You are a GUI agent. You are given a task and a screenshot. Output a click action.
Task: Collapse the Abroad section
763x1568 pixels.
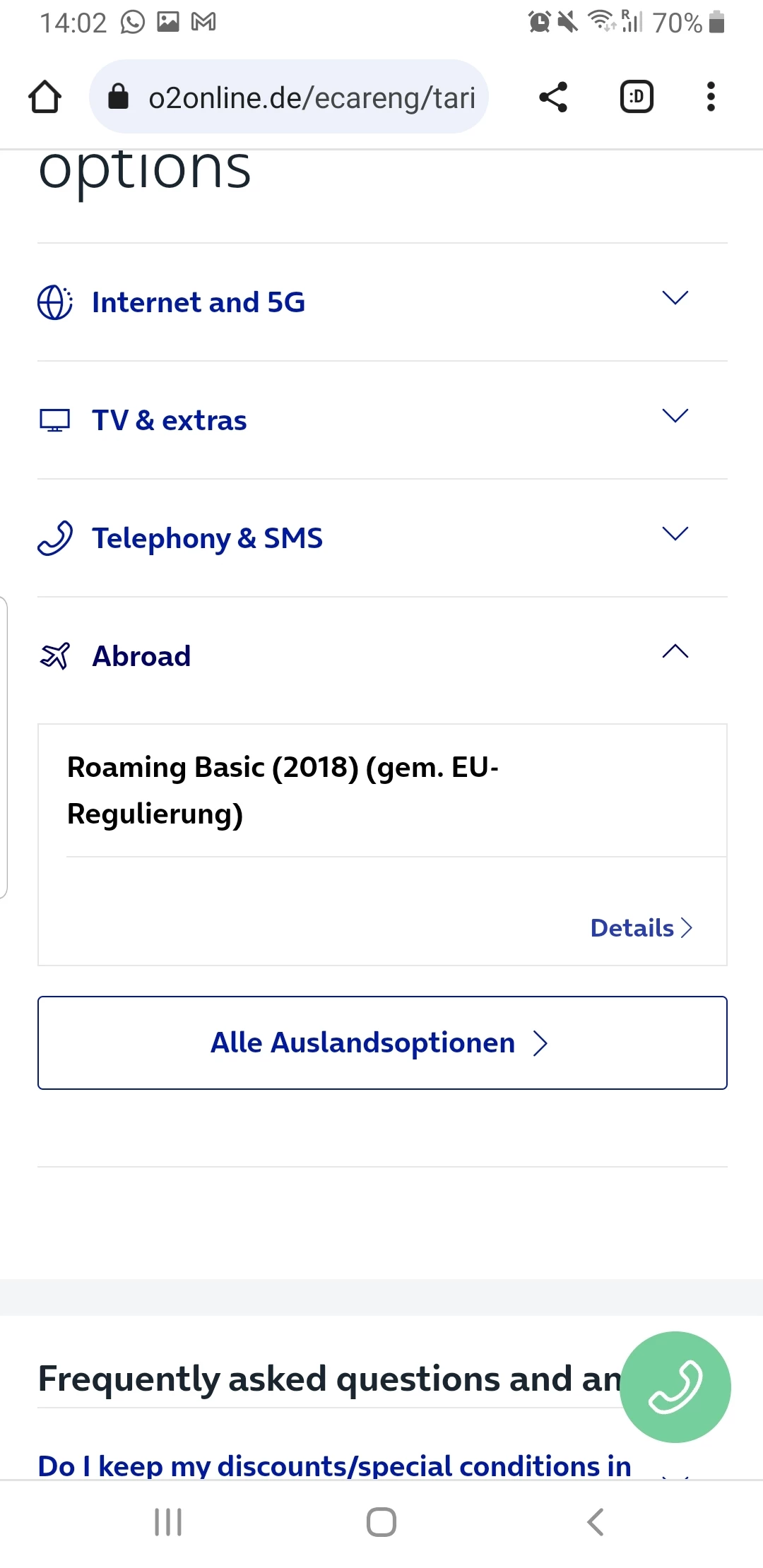click(x=381, y=655)
